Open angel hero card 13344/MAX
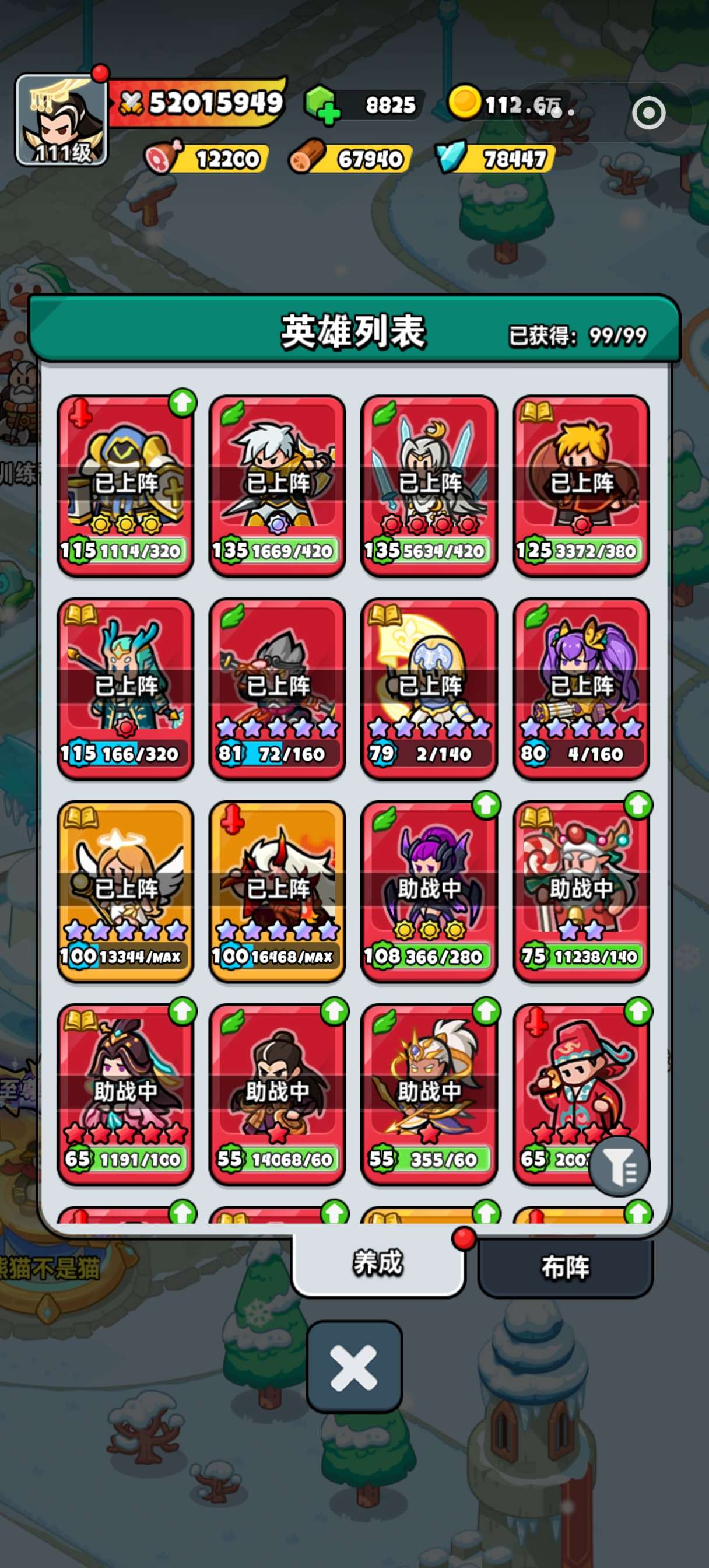The image size is (709, 1568). click(125, 891)
